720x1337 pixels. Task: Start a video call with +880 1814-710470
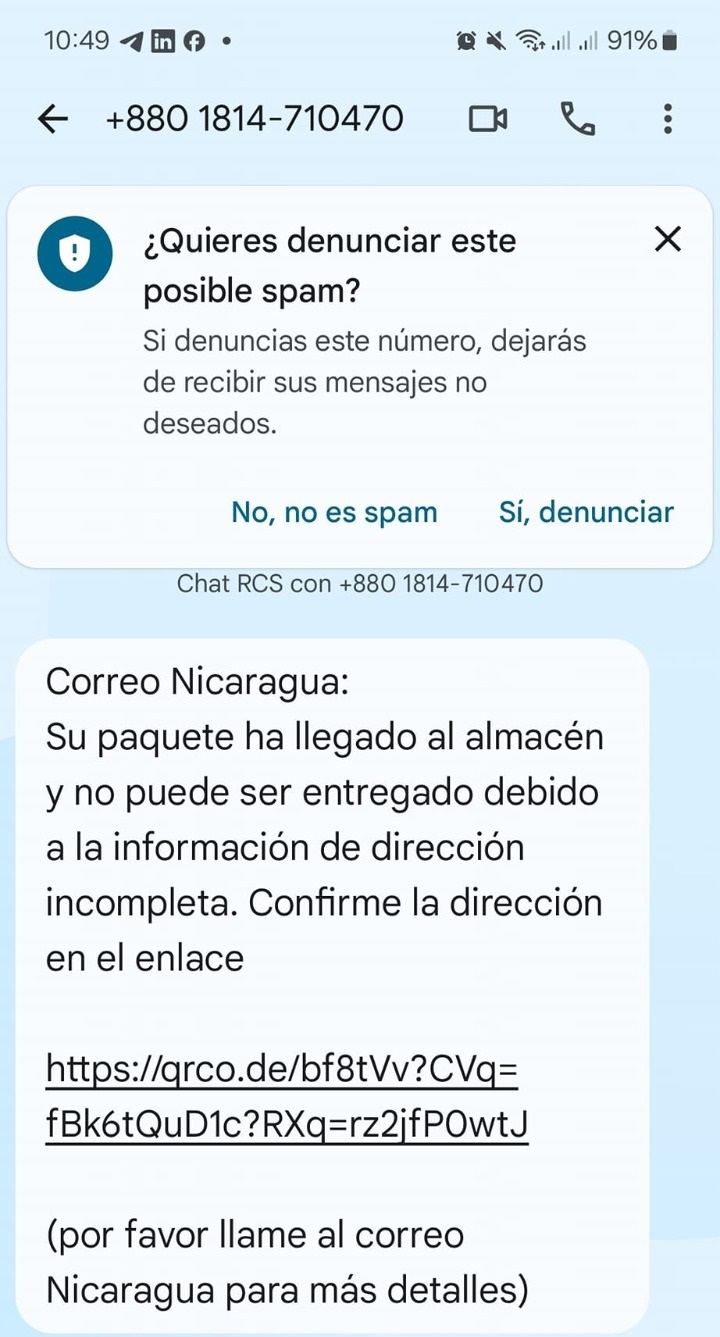point(488,120)
